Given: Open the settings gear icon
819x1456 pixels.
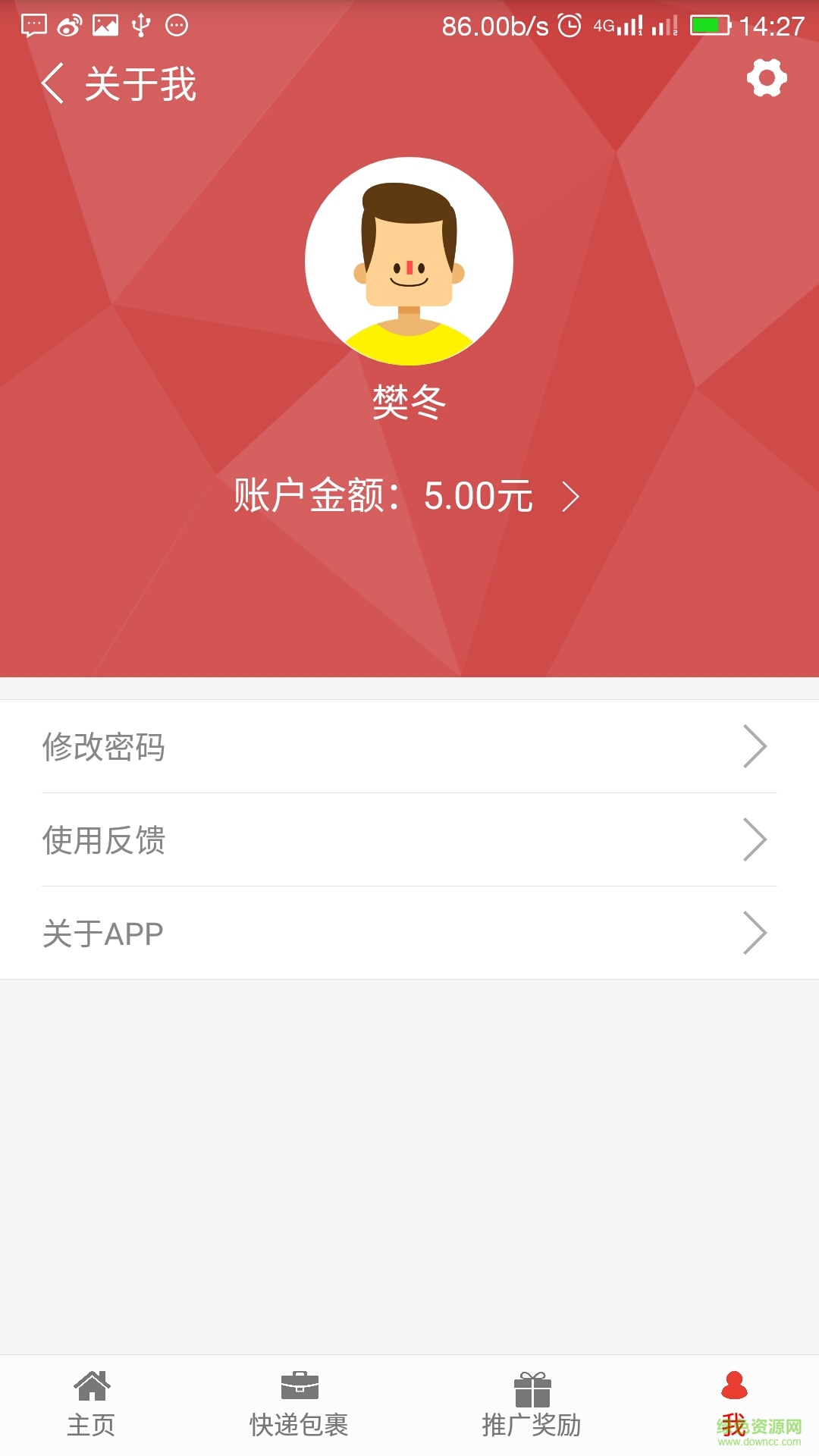Looking at the screenshot, I should pyautogui.click(x=765, y=77).
